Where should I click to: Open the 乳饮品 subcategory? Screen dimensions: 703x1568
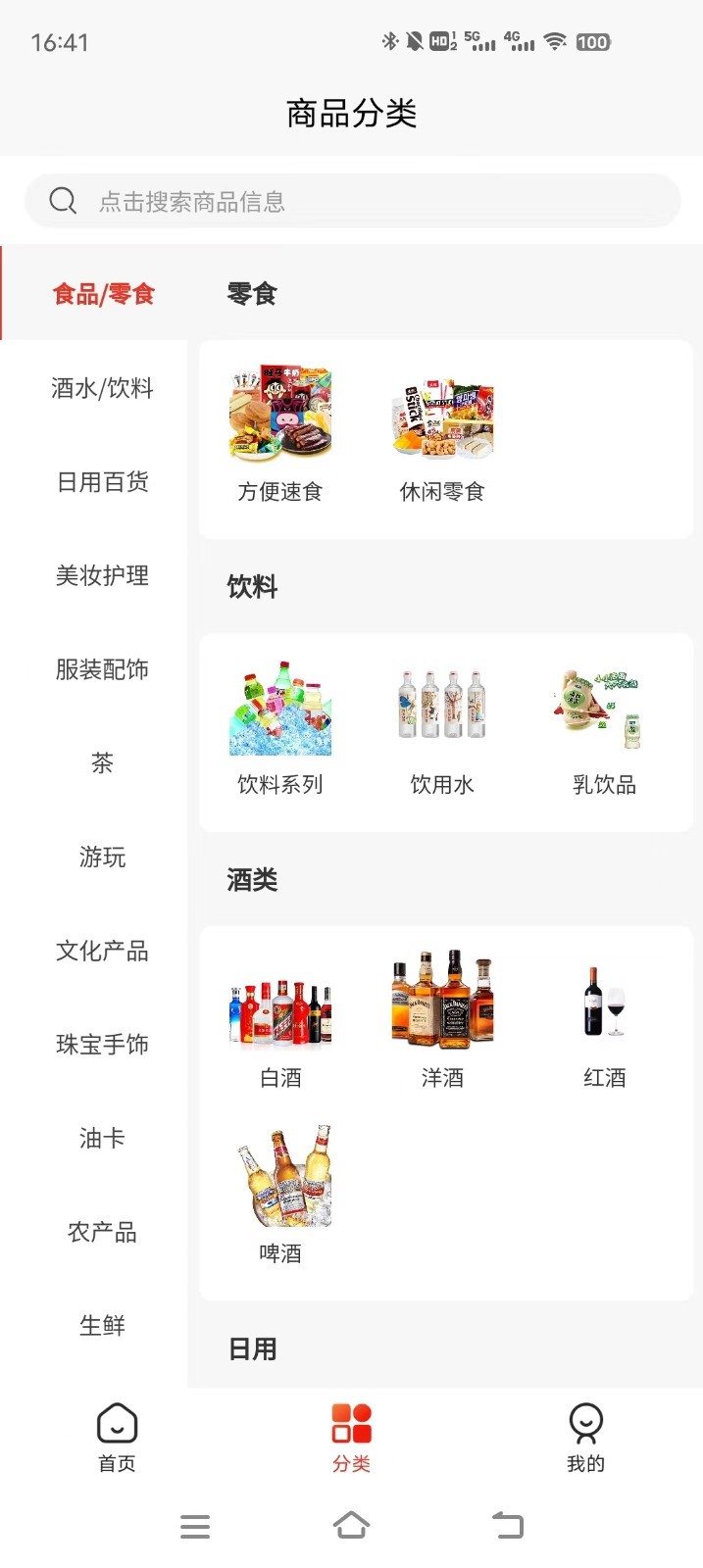click(604, 727)
